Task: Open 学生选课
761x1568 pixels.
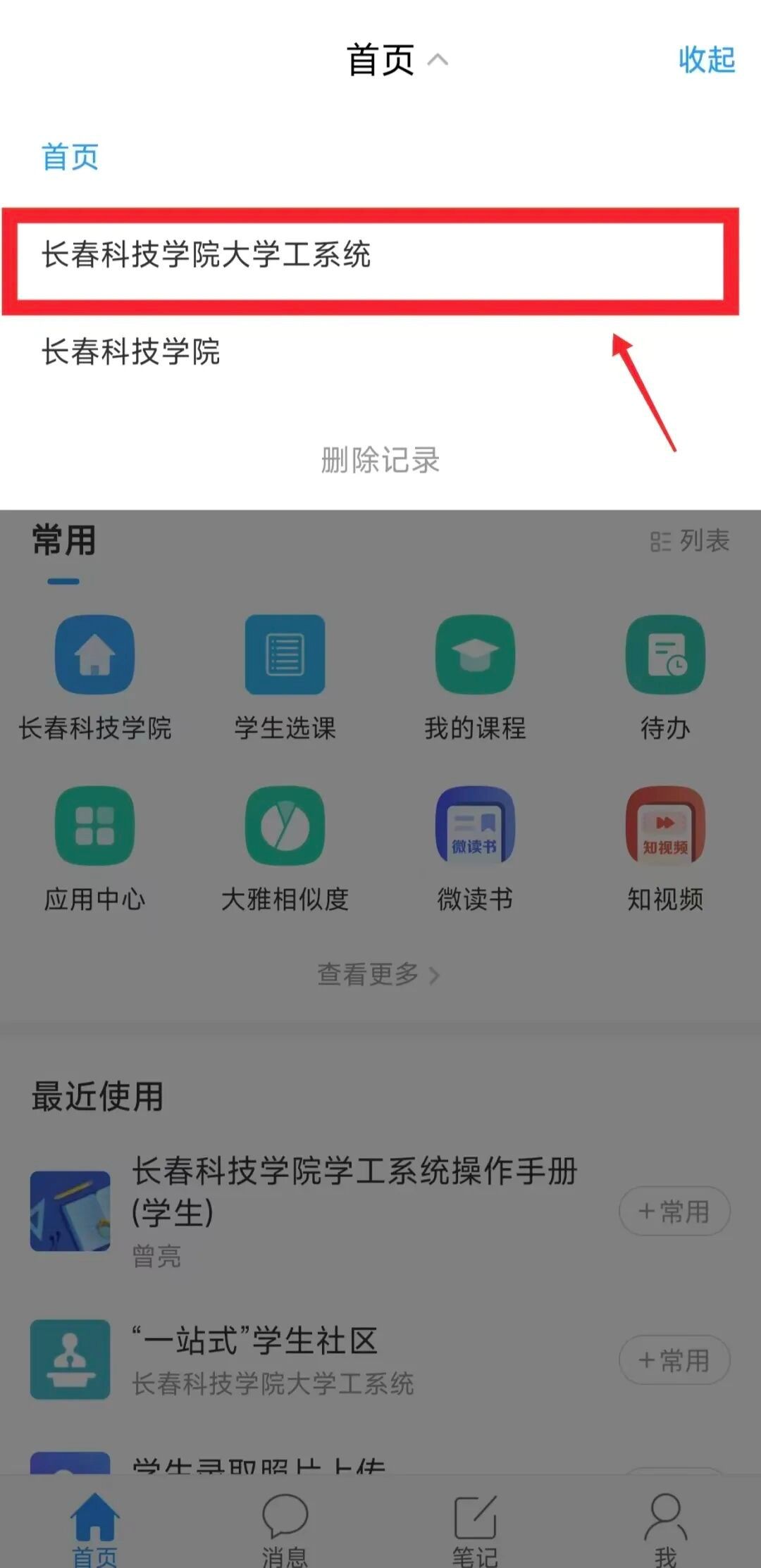Action: click(x=285, y=655)
